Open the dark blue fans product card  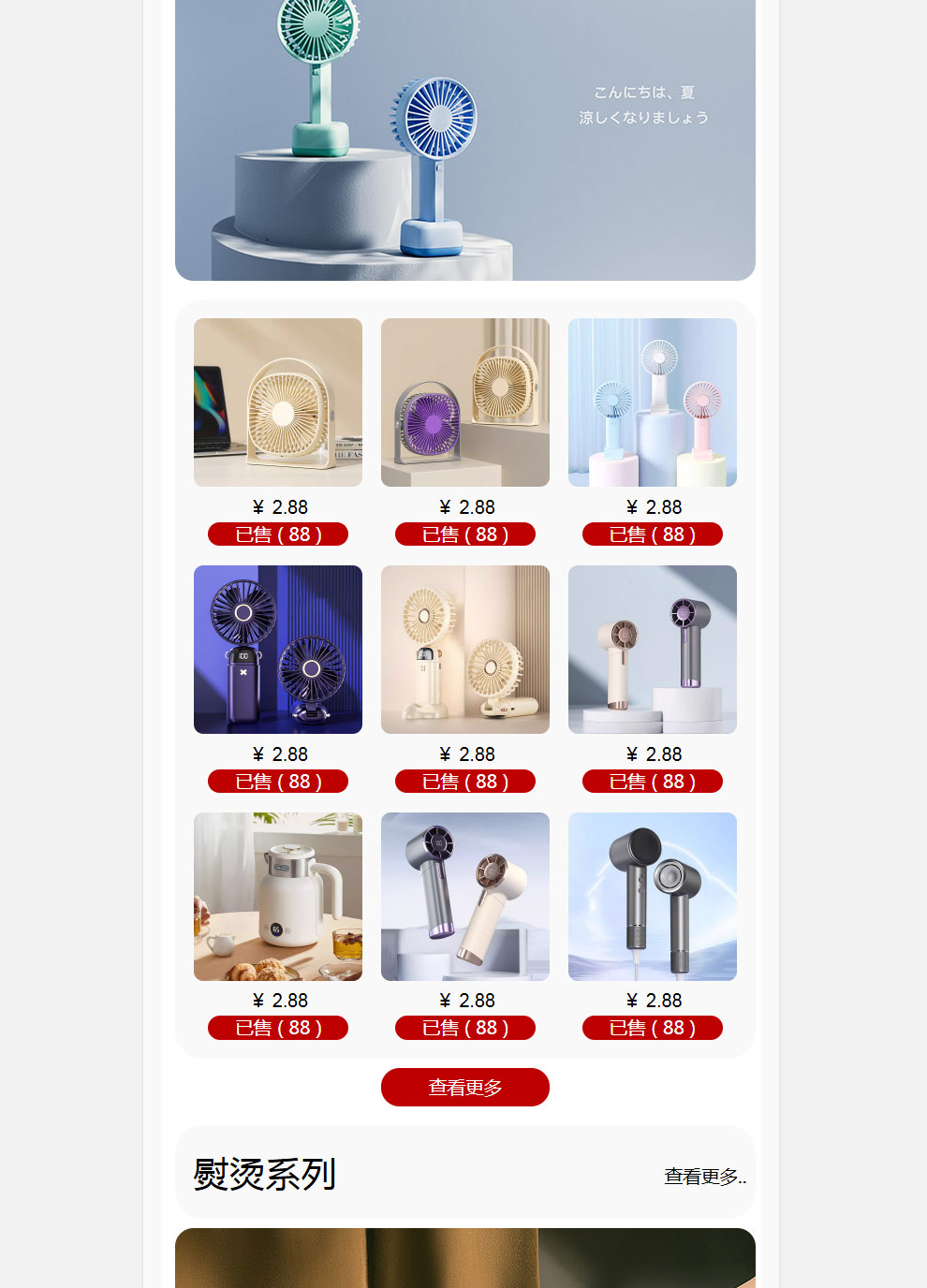(x=278, y=650)
